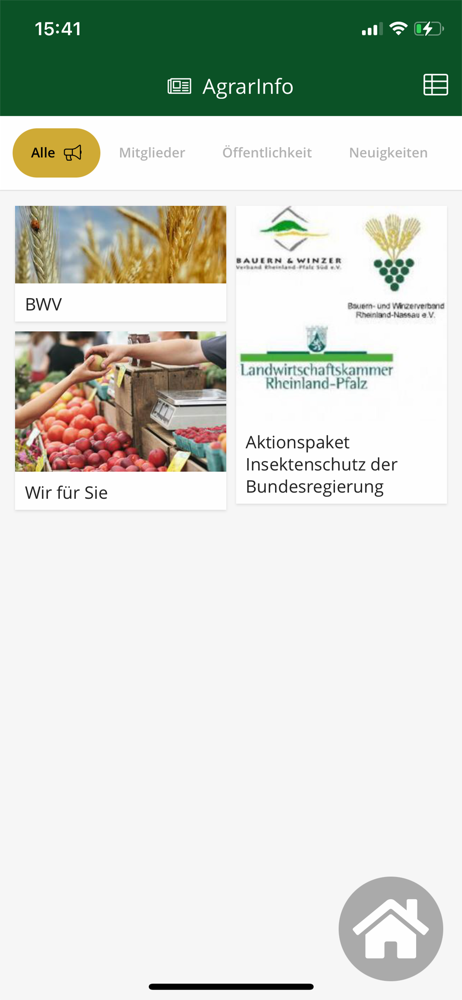
Task: Open Aktionspaket Insektenschutz der Bundesregierung article
Action: coord(341,355)
